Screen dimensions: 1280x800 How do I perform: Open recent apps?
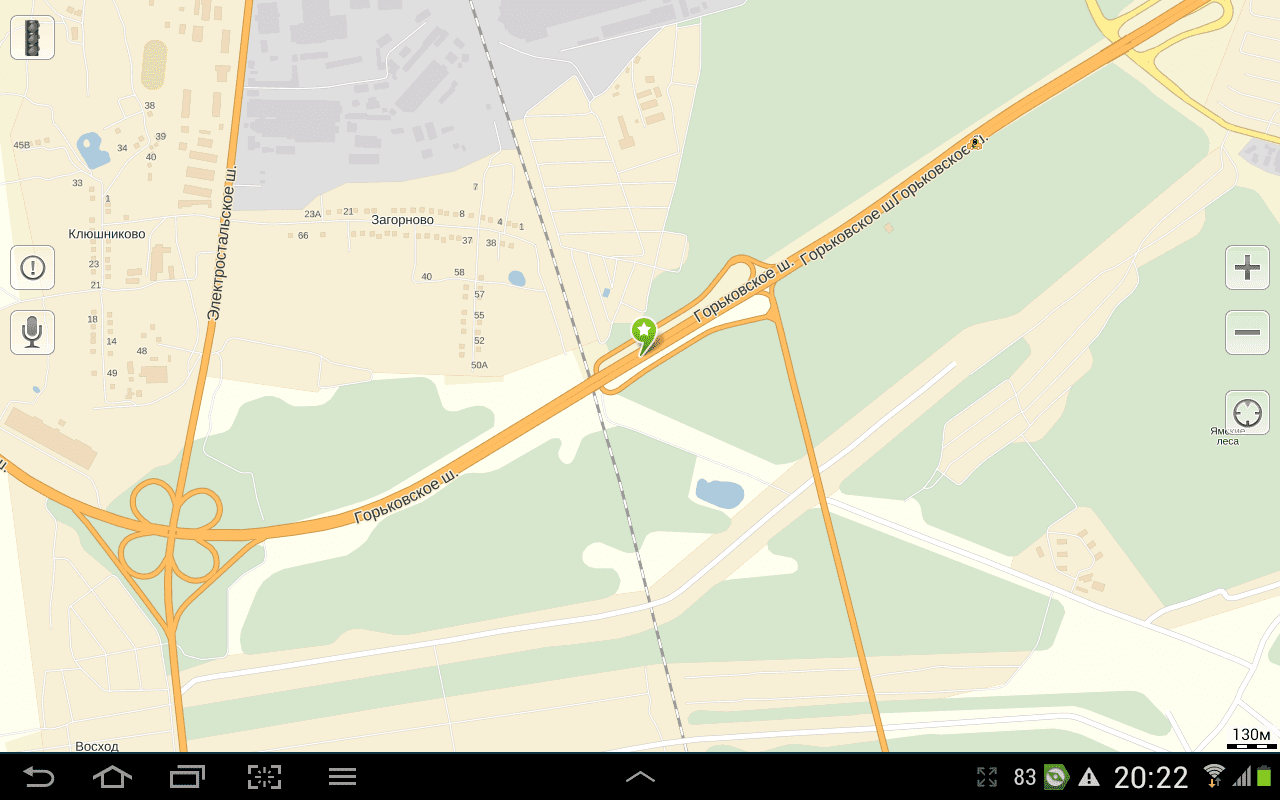coord(187,777)
